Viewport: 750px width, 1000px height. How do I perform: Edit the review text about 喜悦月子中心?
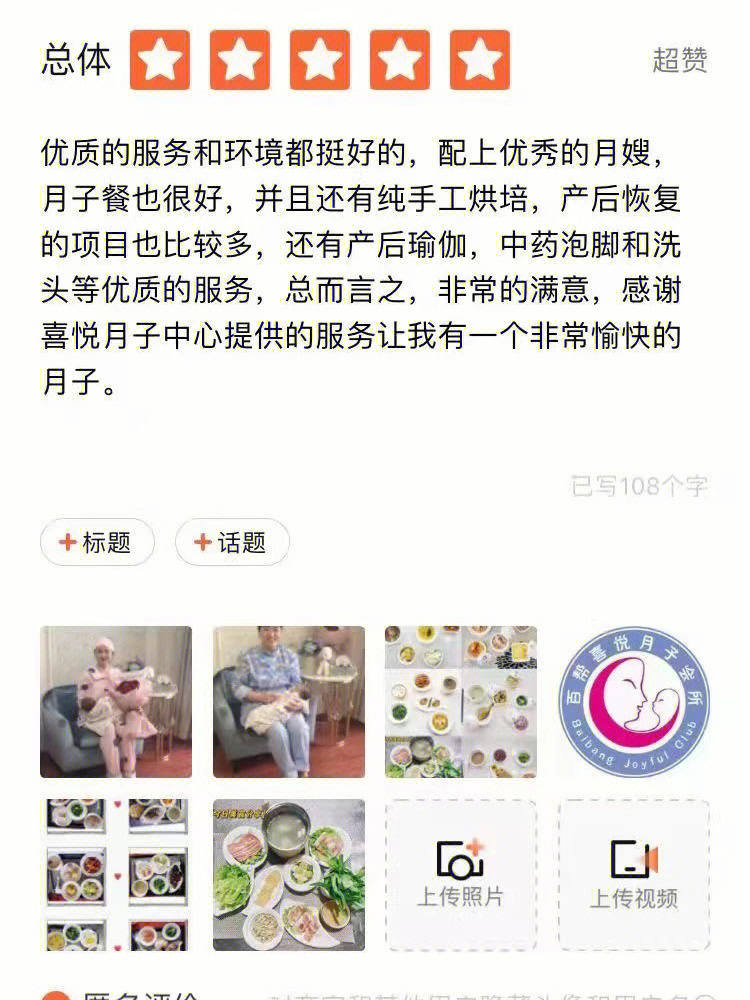[x=360, y=266]
